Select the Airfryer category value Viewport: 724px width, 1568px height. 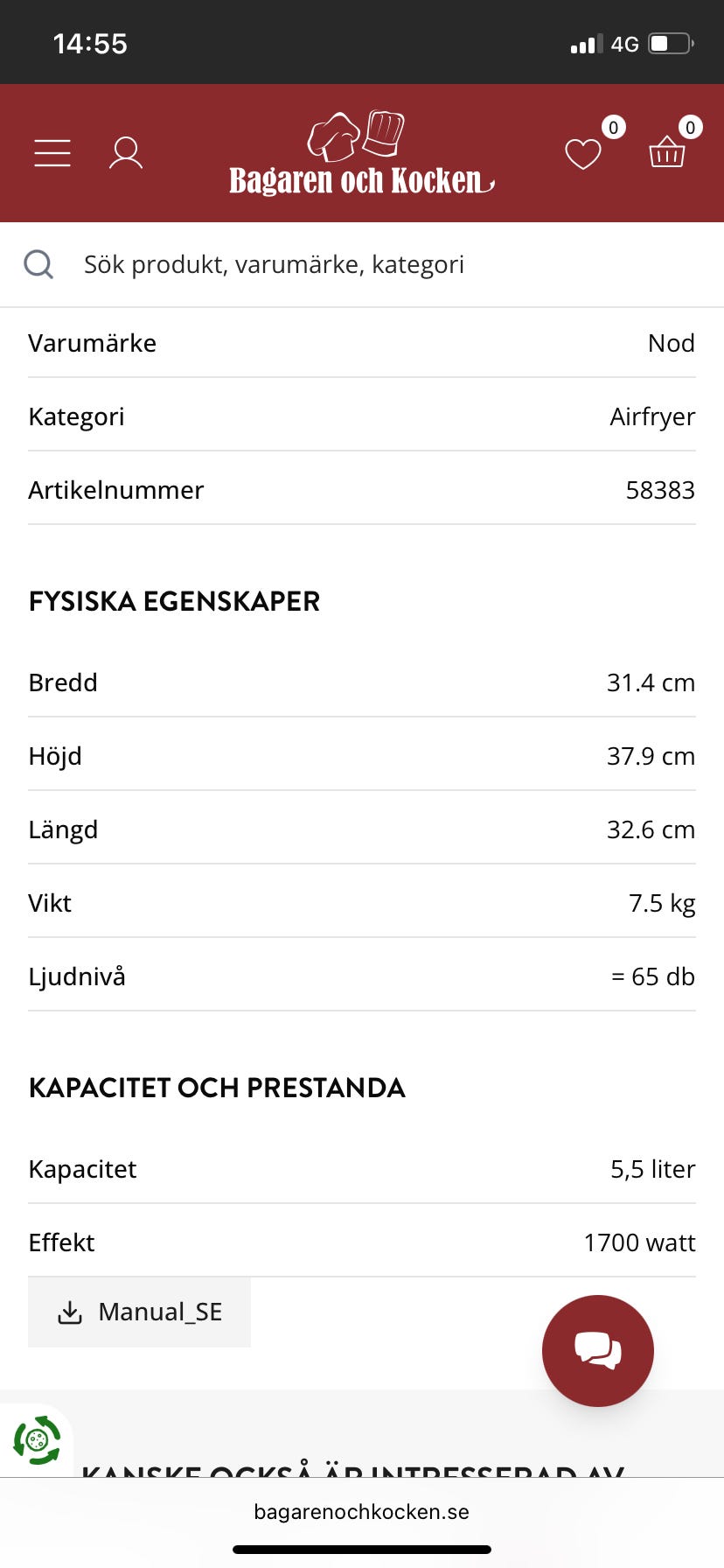(652, 416)
